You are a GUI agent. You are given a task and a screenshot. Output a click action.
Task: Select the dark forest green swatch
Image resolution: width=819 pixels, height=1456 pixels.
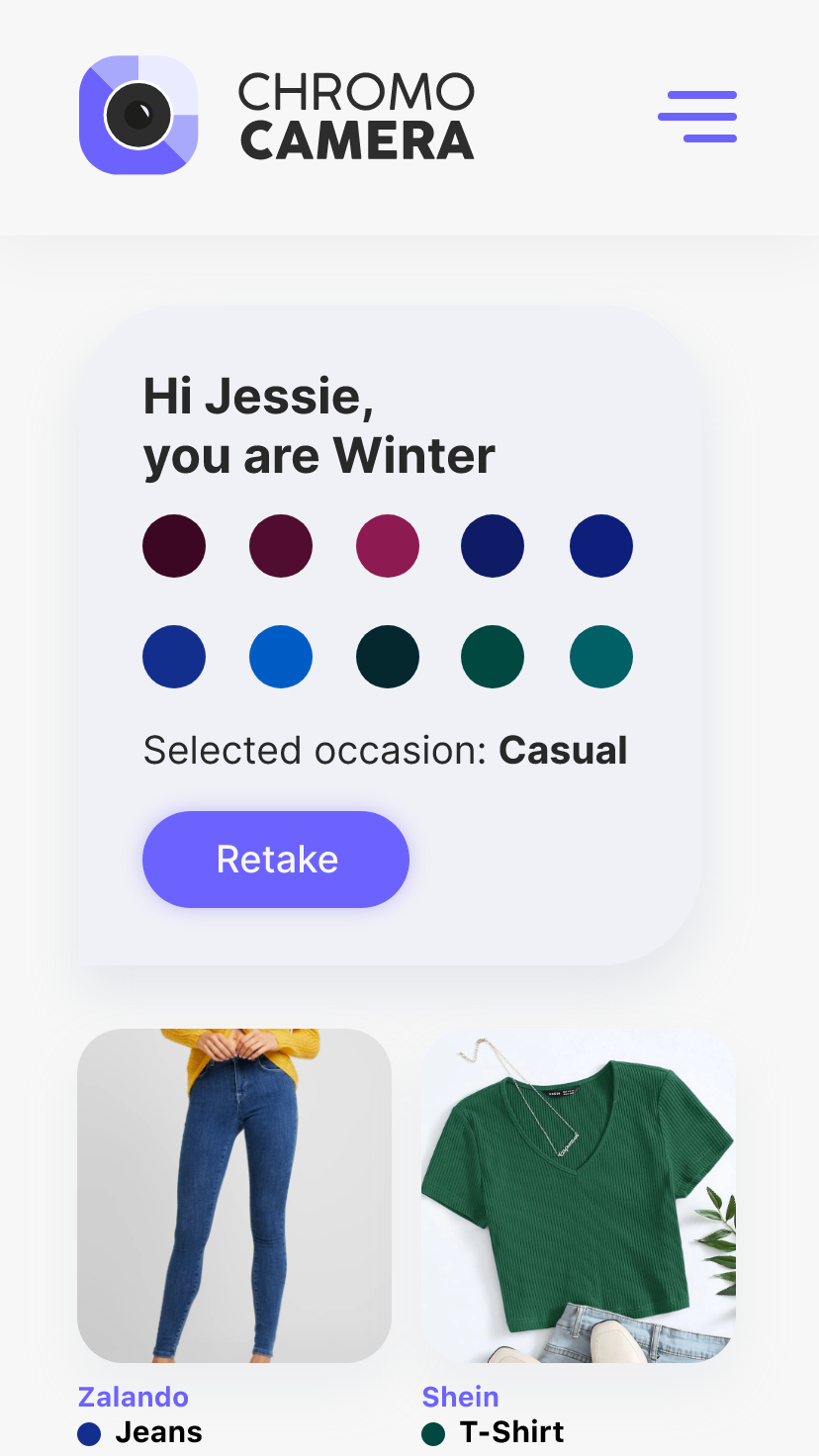pos(493,657)
